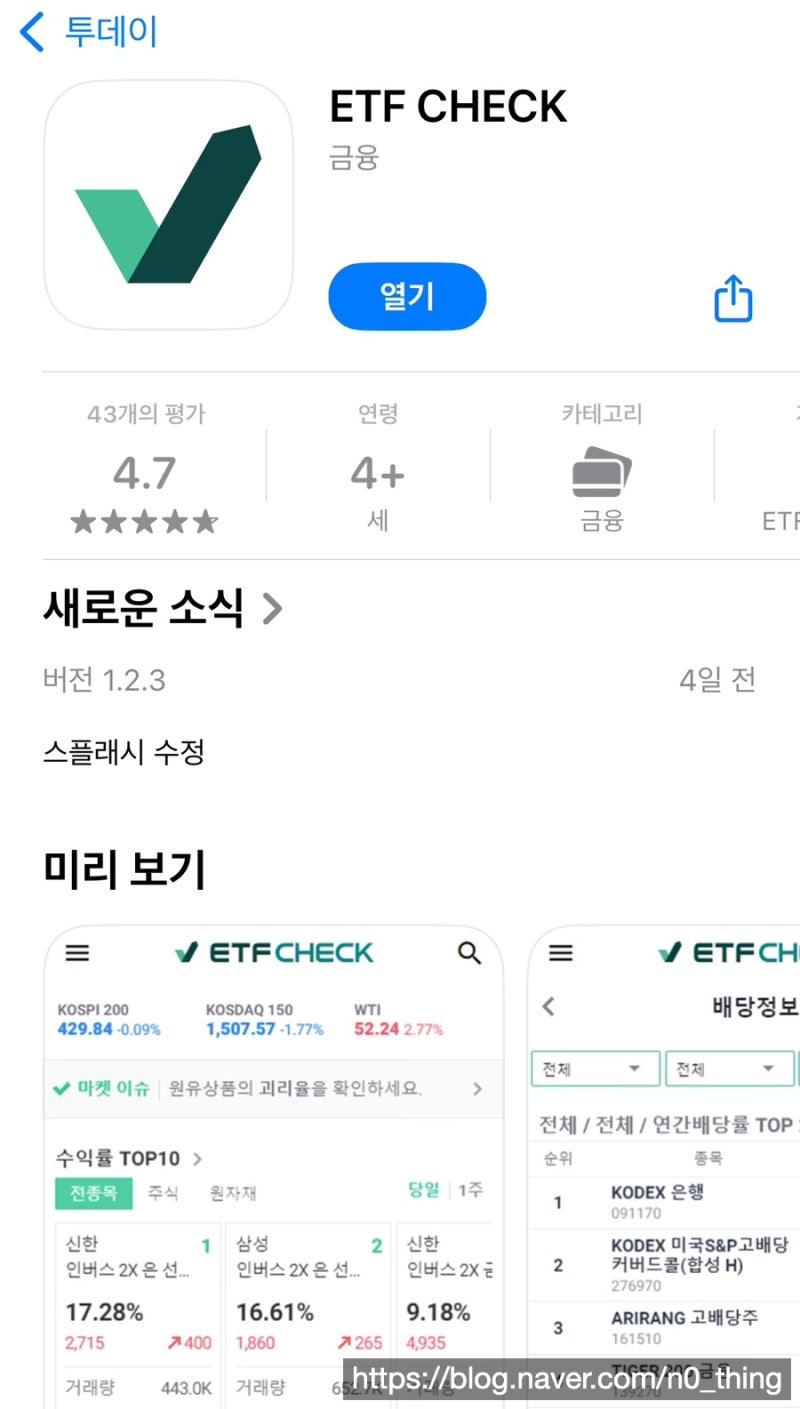This screenshot has height=1409, width=800.
Task: Switch to the 1주 period view
Action: tap(467, 1190)
